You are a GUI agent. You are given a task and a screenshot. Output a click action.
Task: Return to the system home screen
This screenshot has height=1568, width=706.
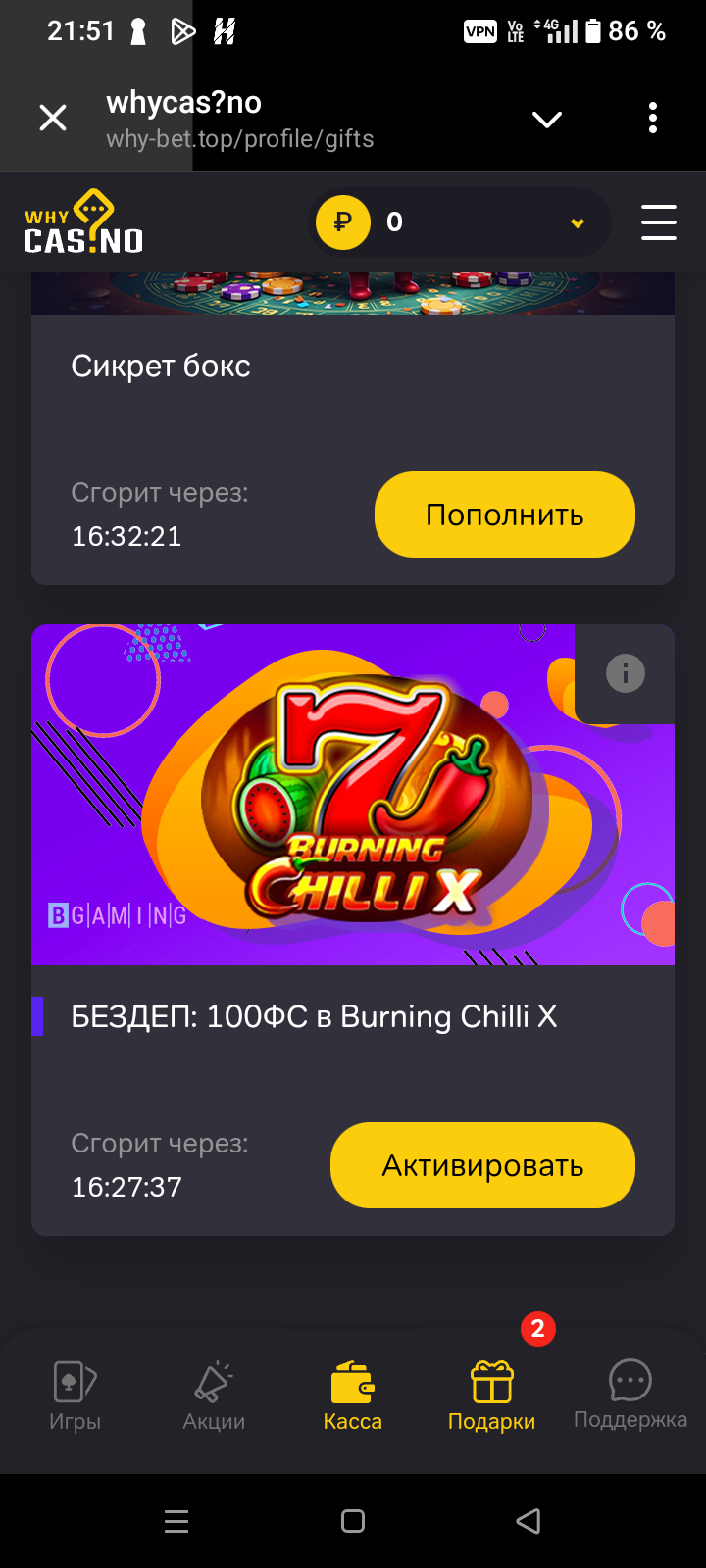[353, 1521]
